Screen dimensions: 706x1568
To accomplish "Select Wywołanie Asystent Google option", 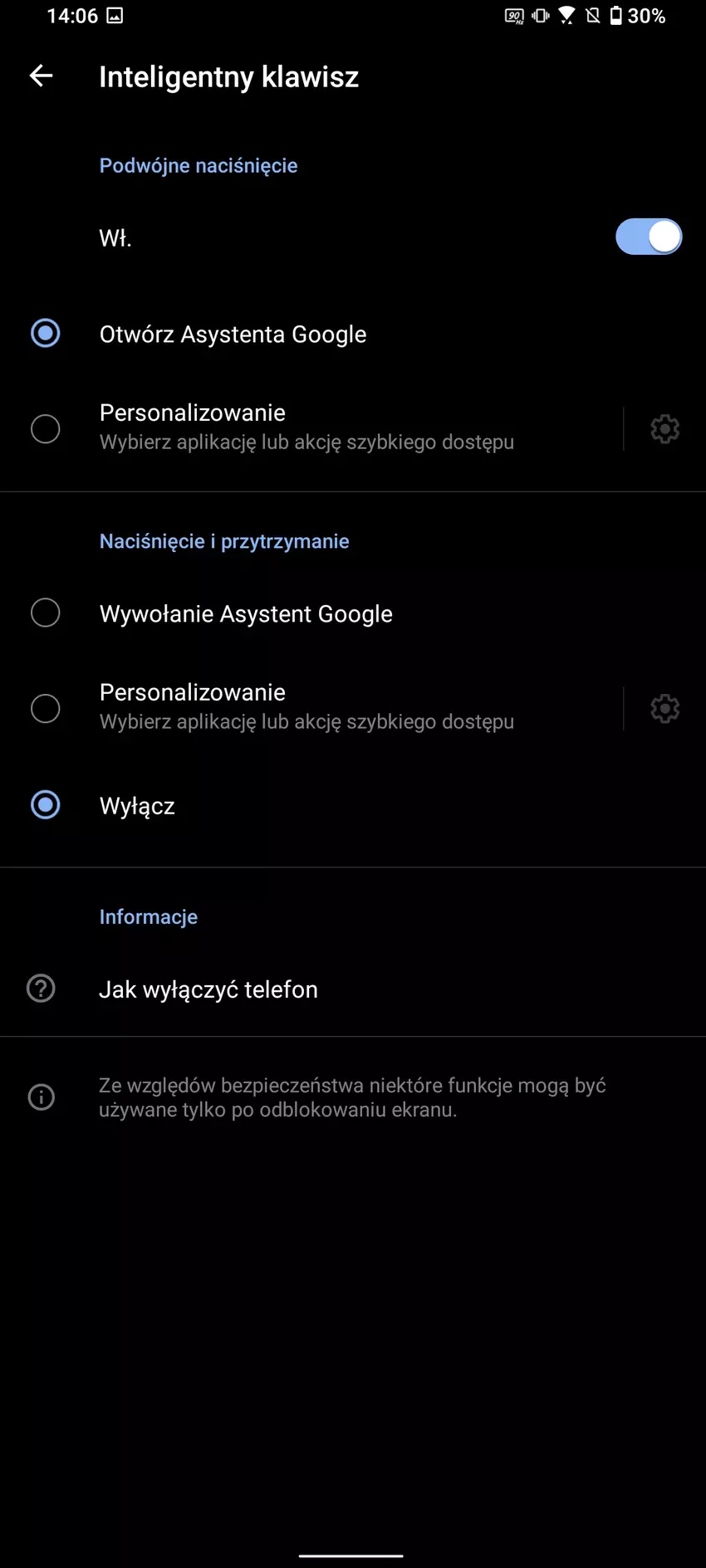I will pos(46,613).
